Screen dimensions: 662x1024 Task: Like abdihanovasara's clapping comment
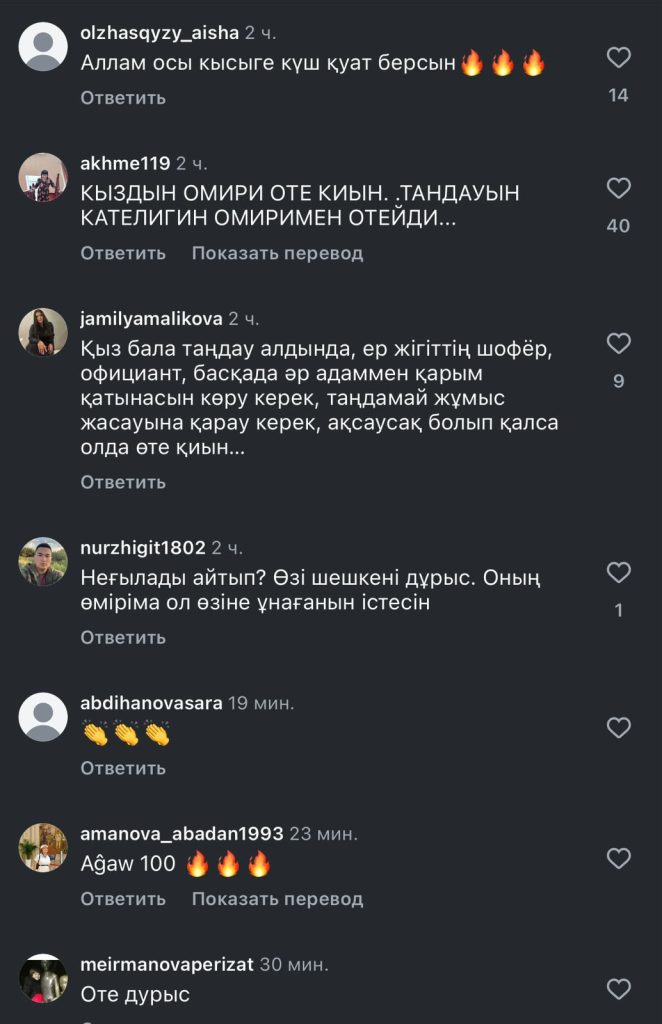(618, 728)
